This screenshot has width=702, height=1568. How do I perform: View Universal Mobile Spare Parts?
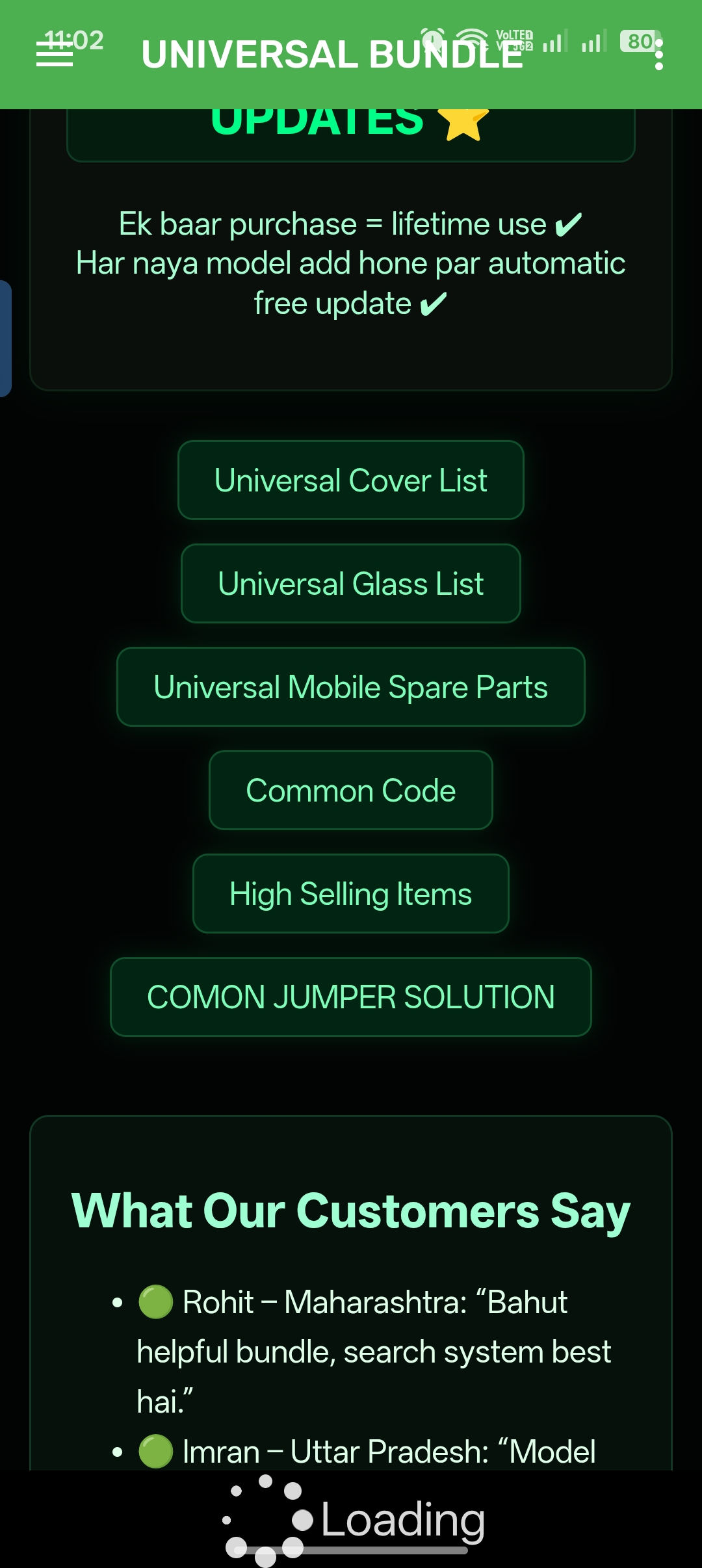point(351,687)
